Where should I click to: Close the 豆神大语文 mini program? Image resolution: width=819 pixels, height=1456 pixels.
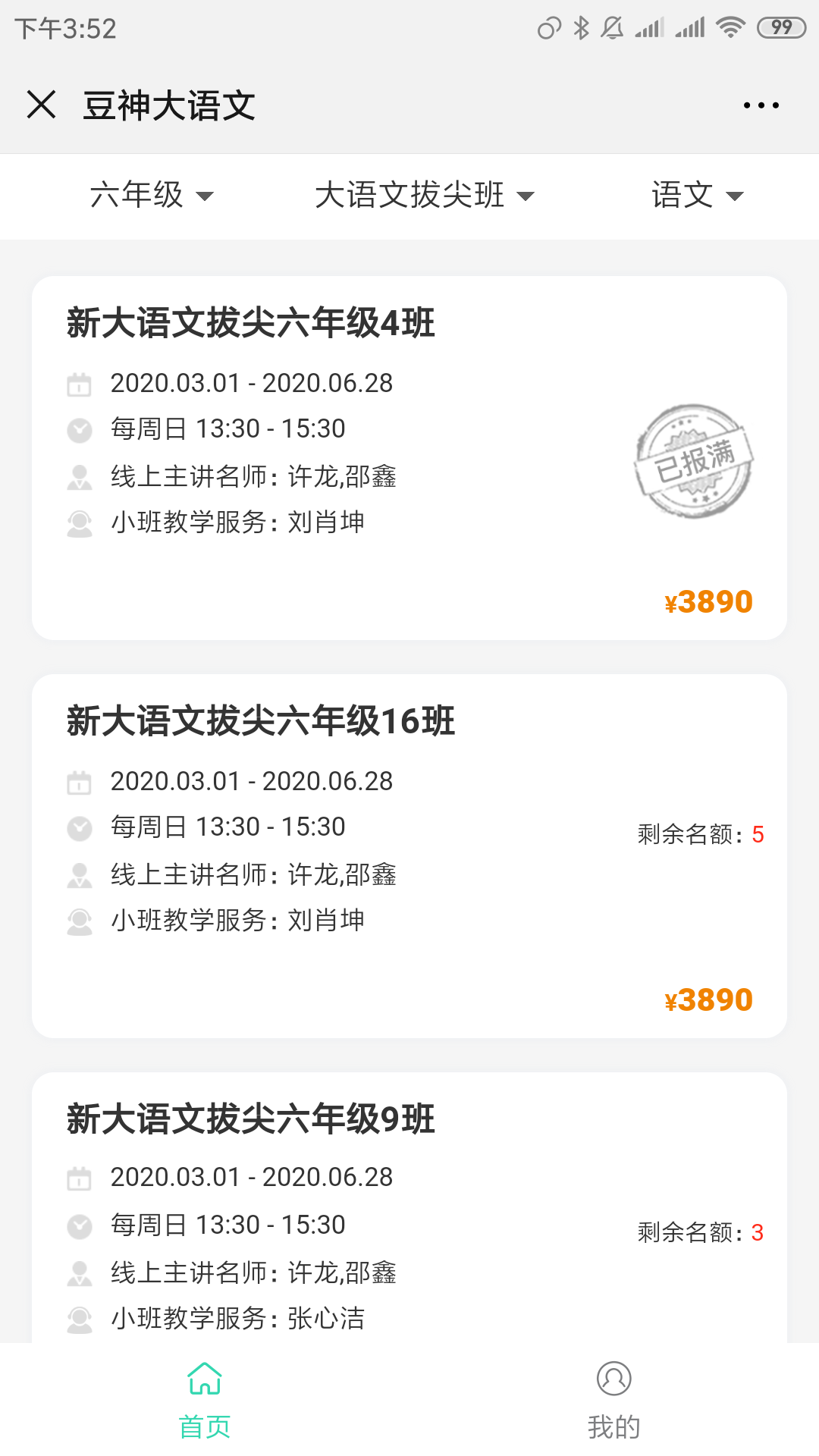[41, 105]
